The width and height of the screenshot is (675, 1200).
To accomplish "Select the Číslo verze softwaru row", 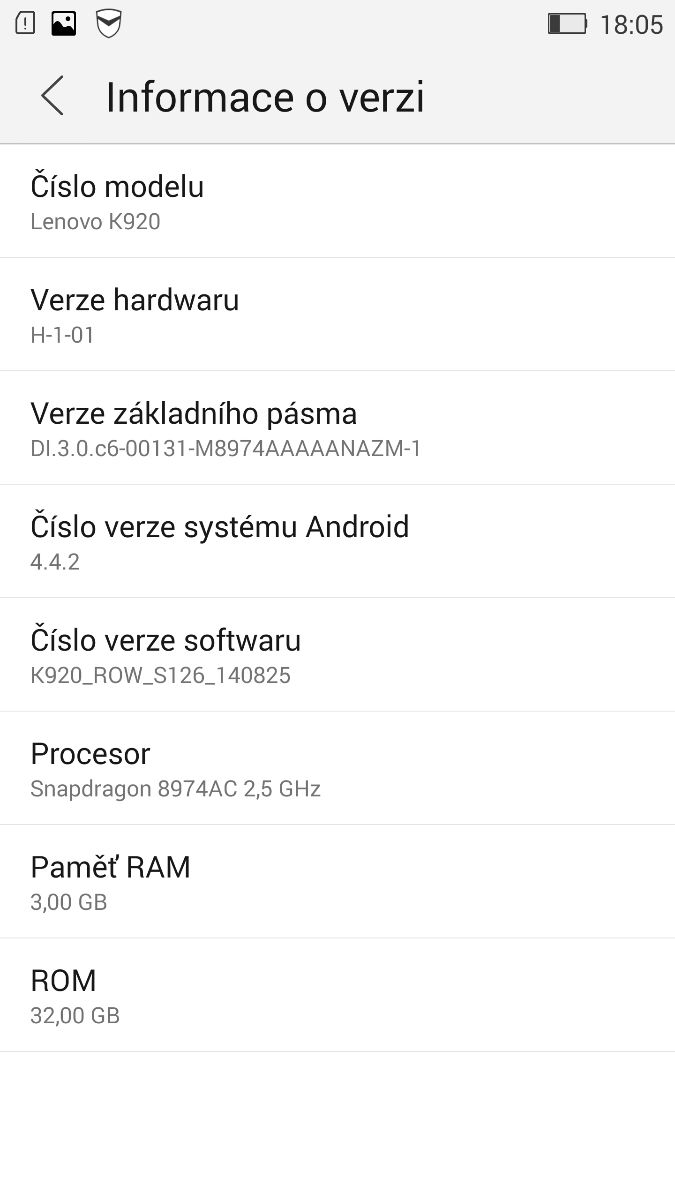I will [x=337, y=655].
